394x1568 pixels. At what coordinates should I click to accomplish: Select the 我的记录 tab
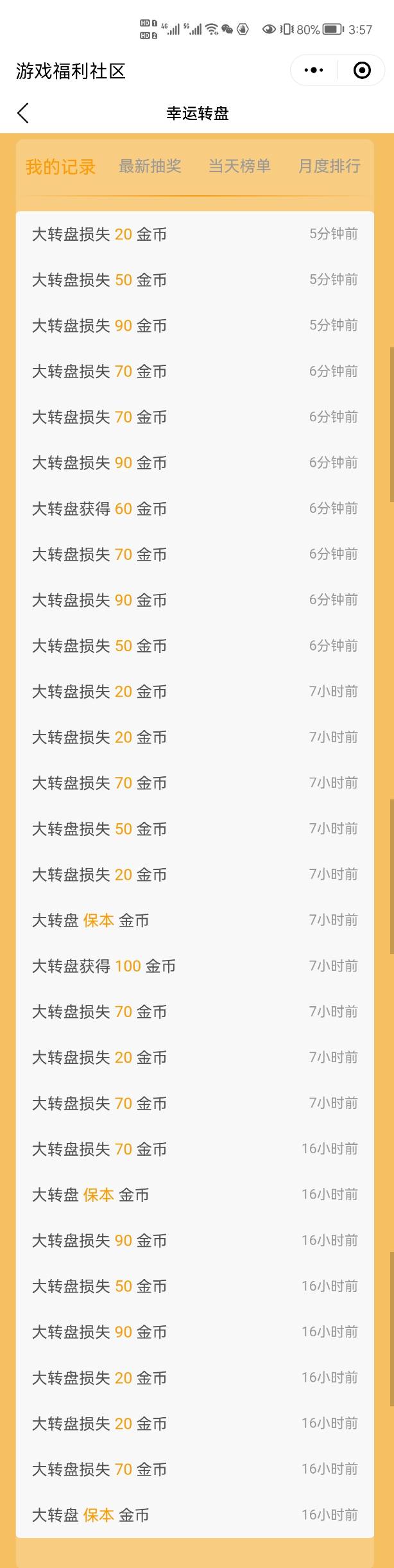(60, 167)
